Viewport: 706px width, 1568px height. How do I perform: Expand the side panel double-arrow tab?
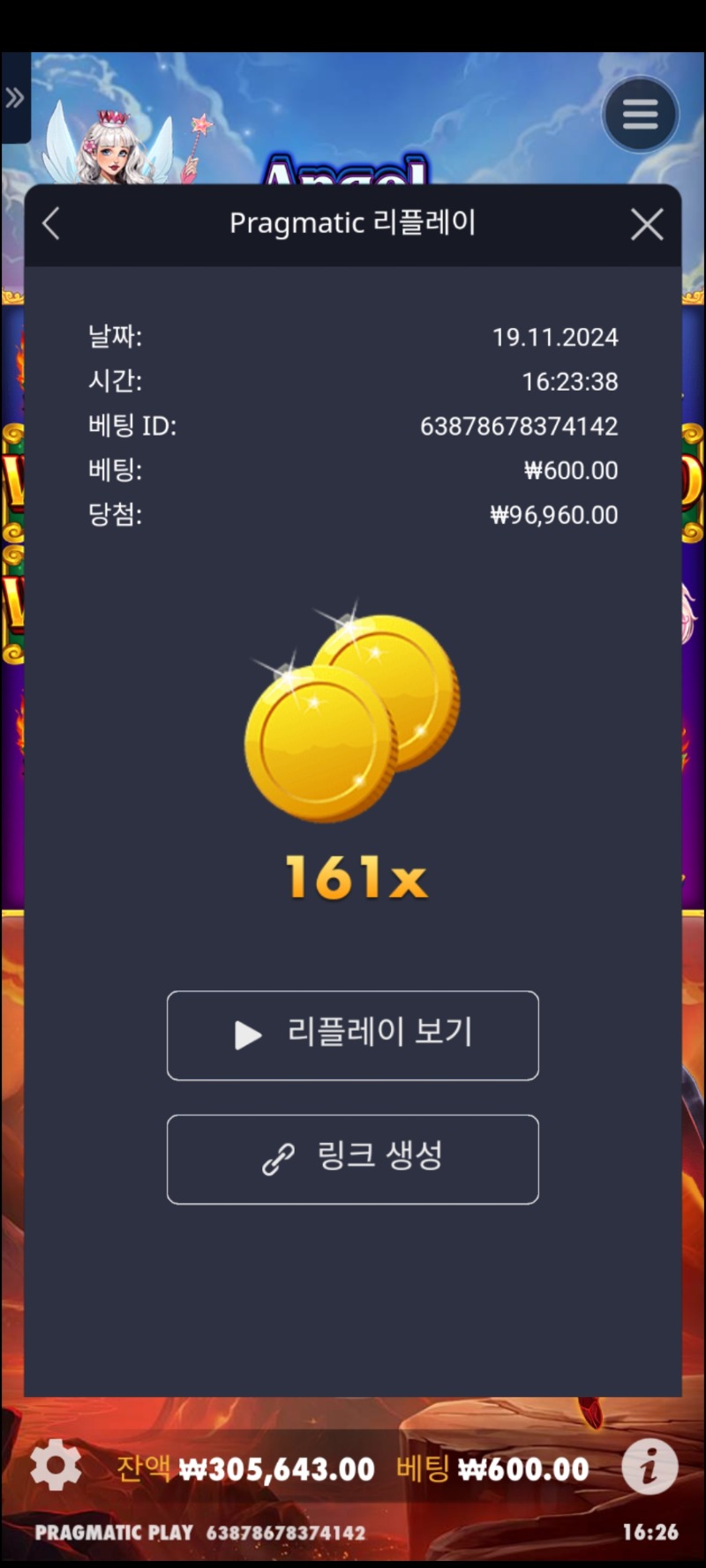click(15, 98)
